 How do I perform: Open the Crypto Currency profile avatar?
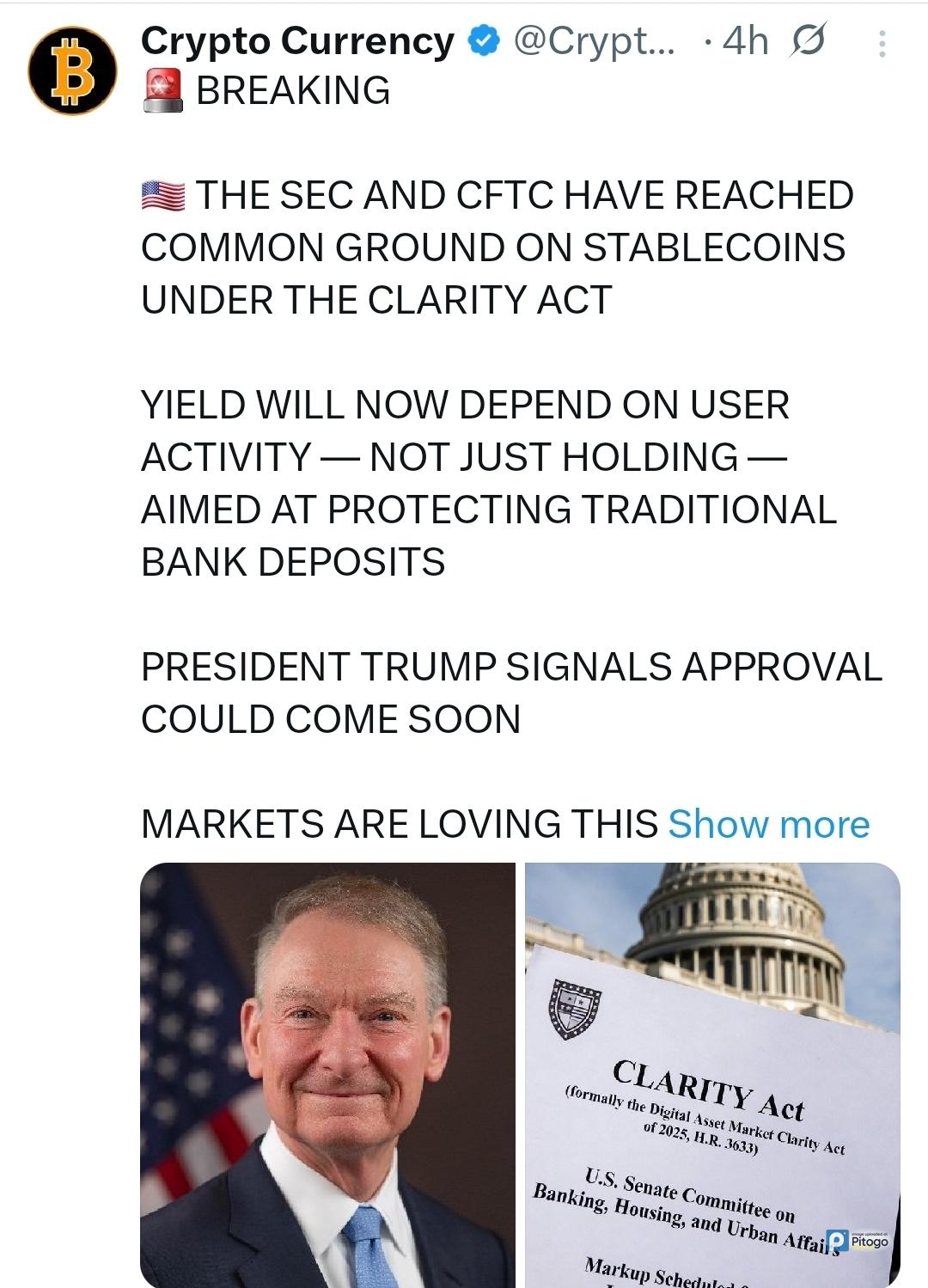pyautogui.click(x=72, y=70)
